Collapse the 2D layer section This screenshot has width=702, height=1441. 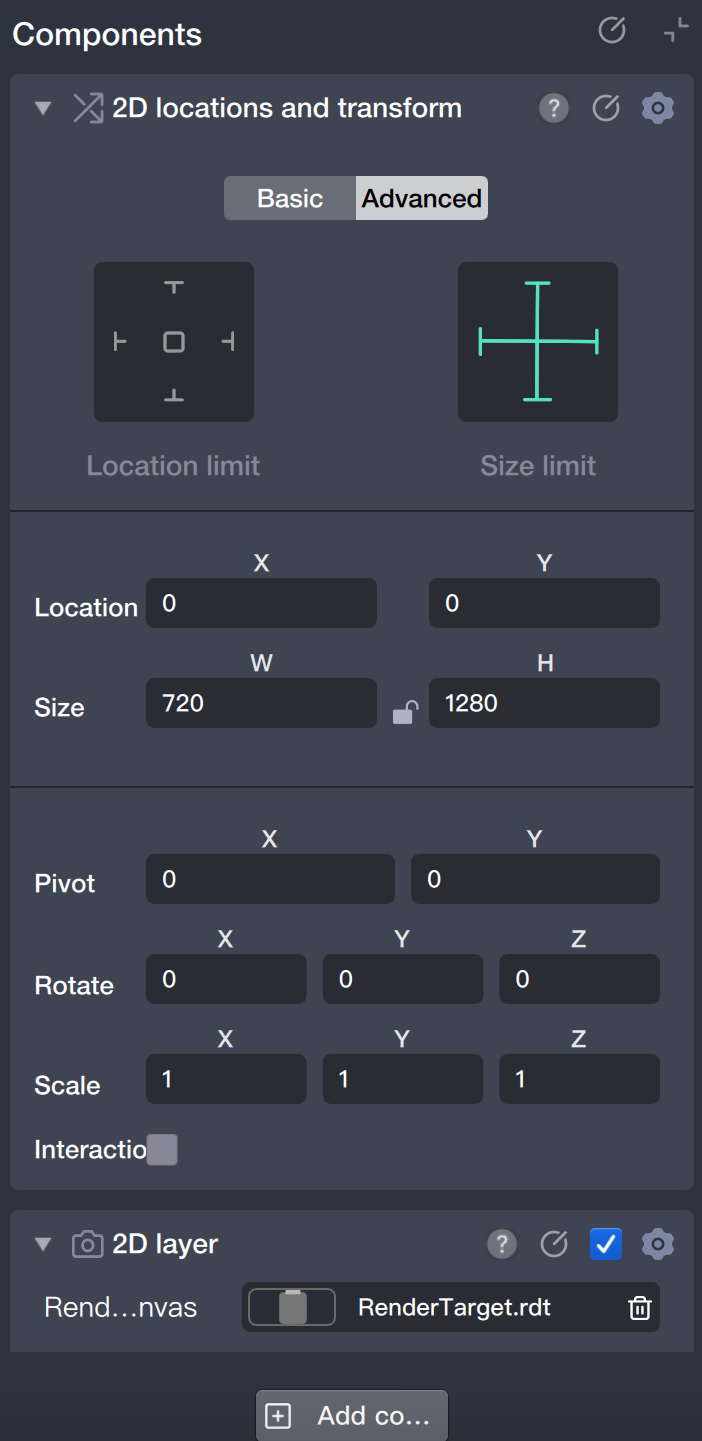pyautogui.click(x=42, y=1244)
